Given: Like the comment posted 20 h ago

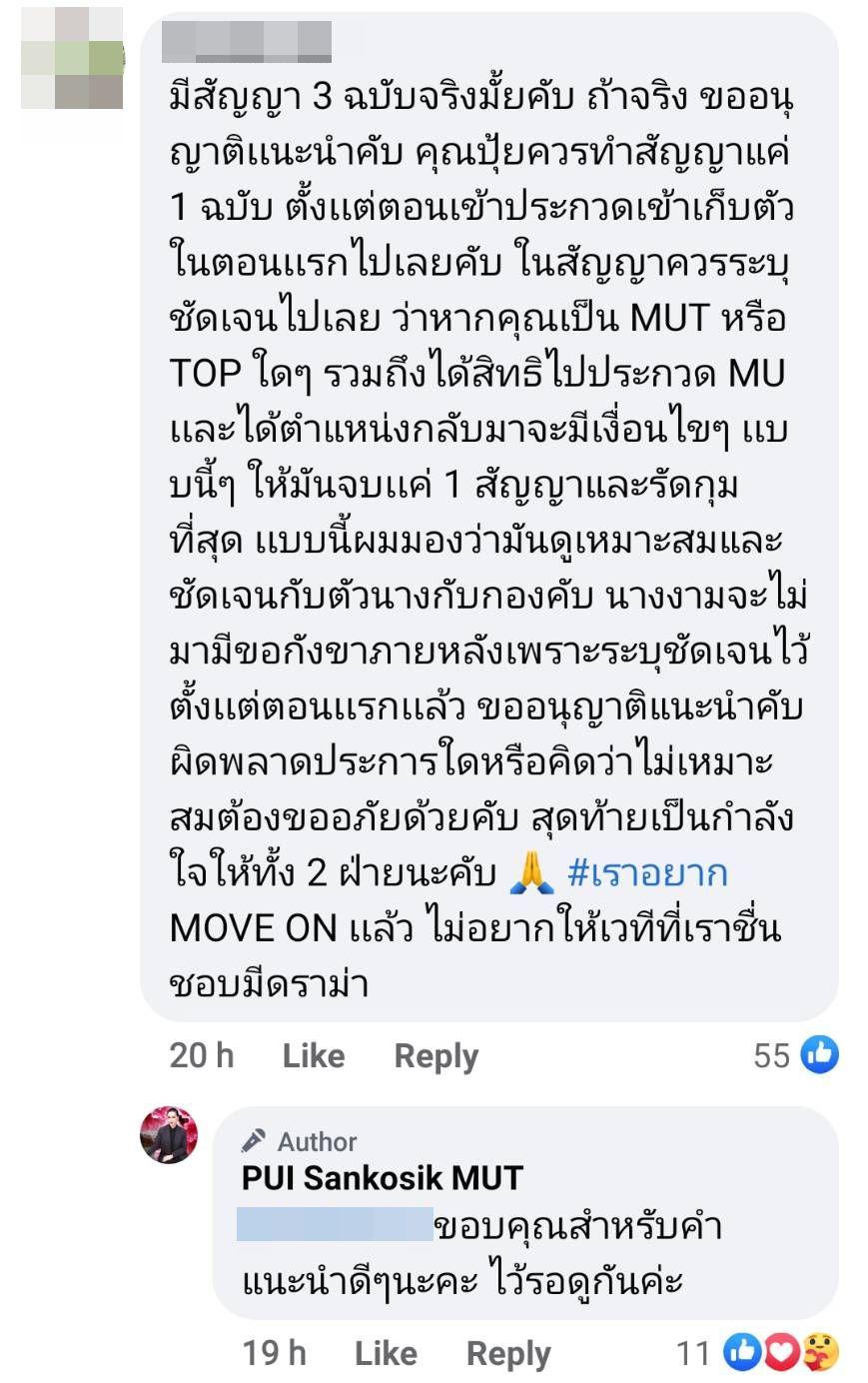Looking at the screenshot, I should (x=313, y=1056).
